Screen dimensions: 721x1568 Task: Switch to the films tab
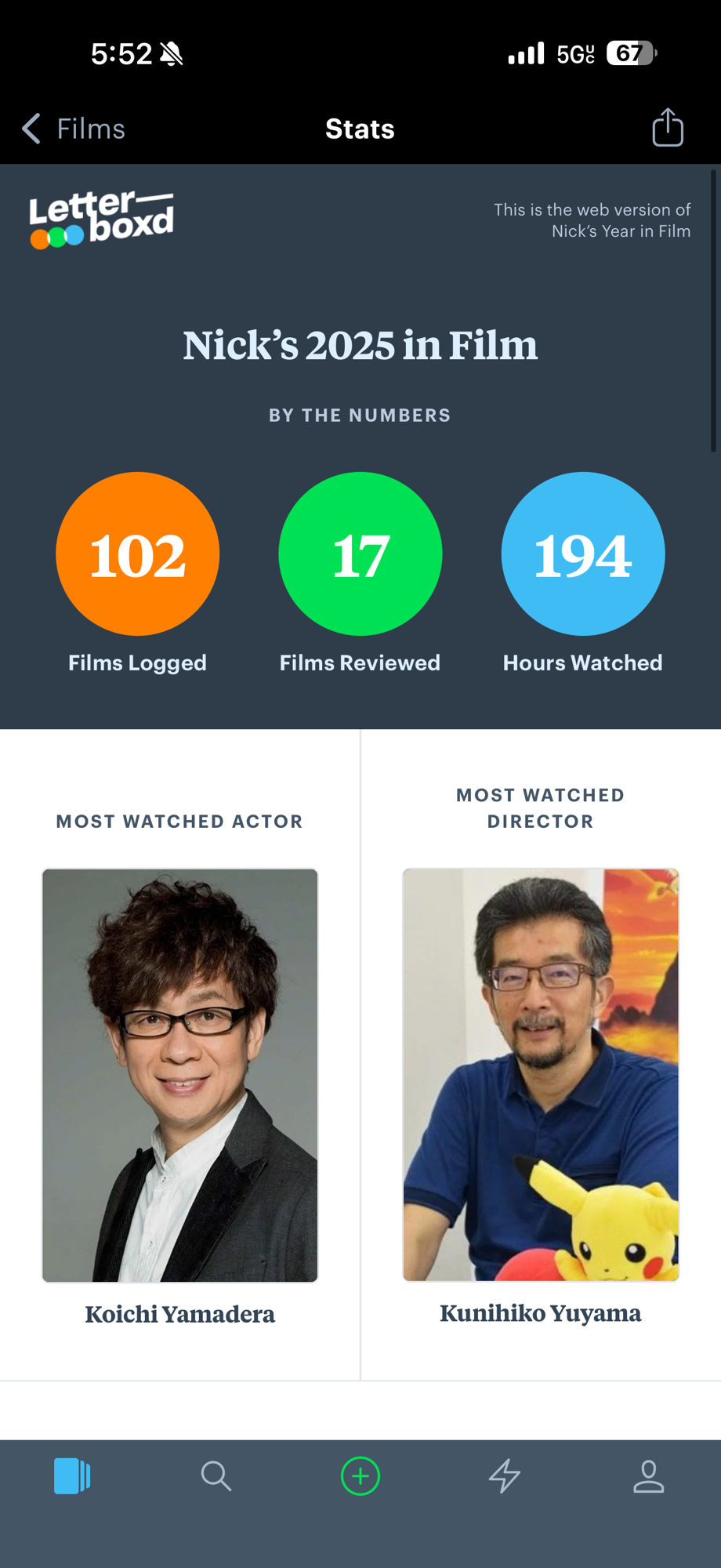coord(72,1476)
